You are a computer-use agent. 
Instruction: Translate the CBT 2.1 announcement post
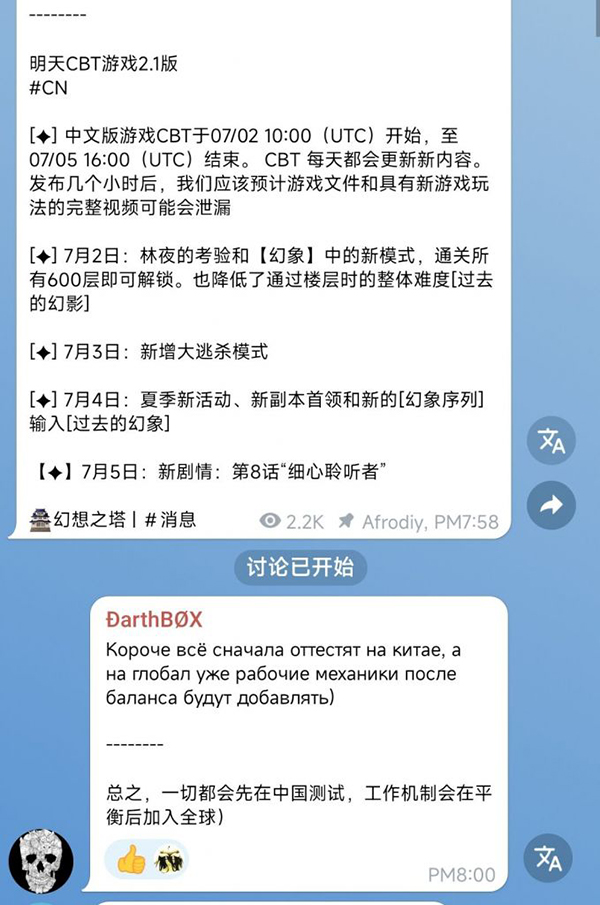click(551, 442)
